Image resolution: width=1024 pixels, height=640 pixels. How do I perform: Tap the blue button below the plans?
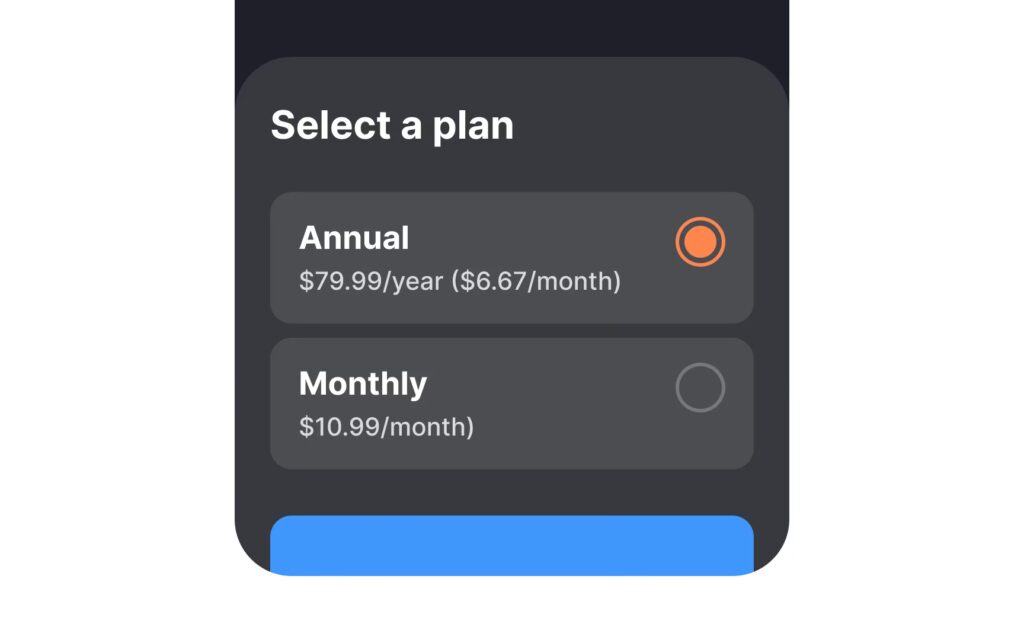pos(511,546)
